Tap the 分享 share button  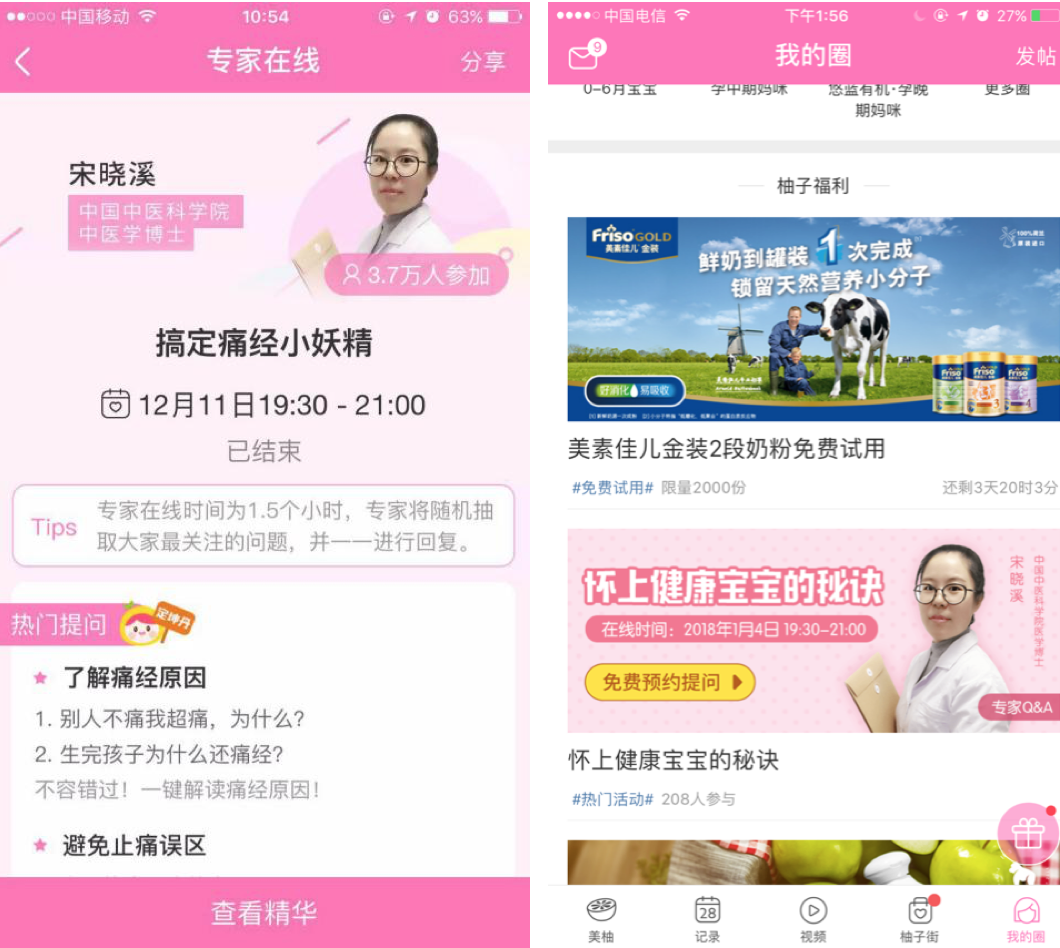483,62
